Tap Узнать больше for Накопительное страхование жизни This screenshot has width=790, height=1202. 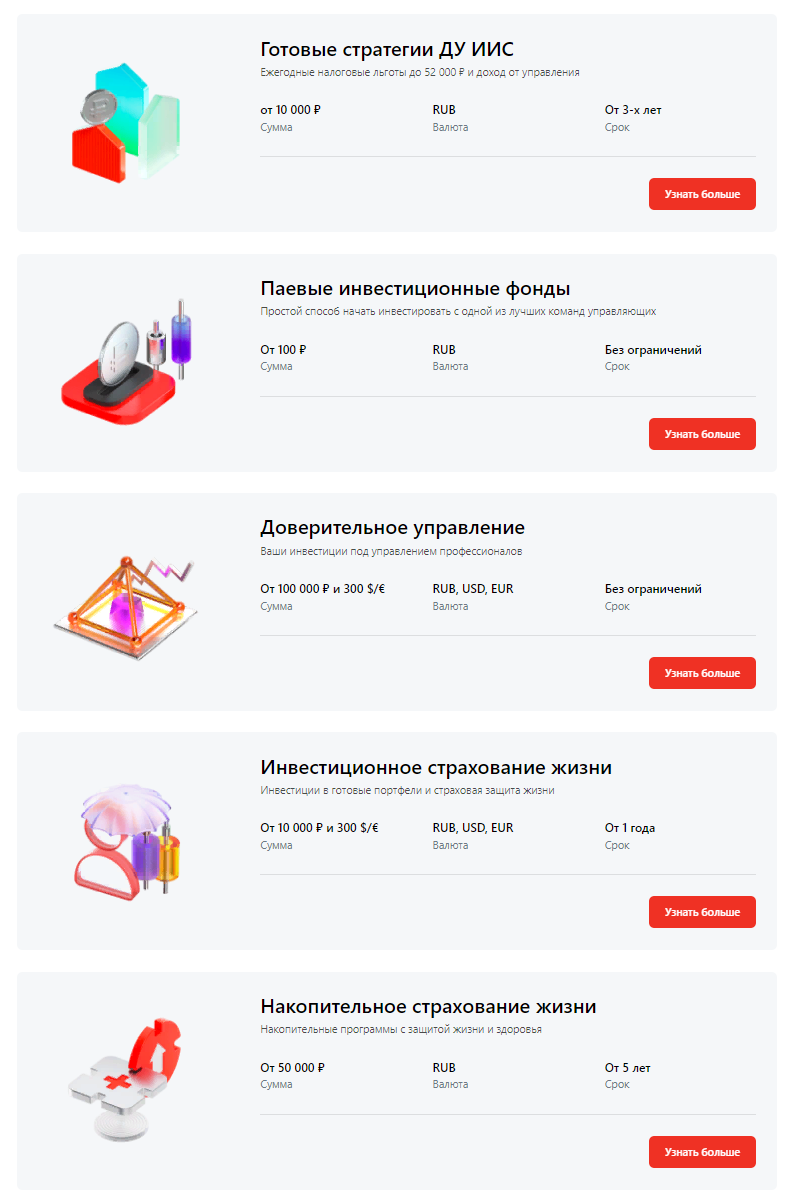(x=702, y=1152)
